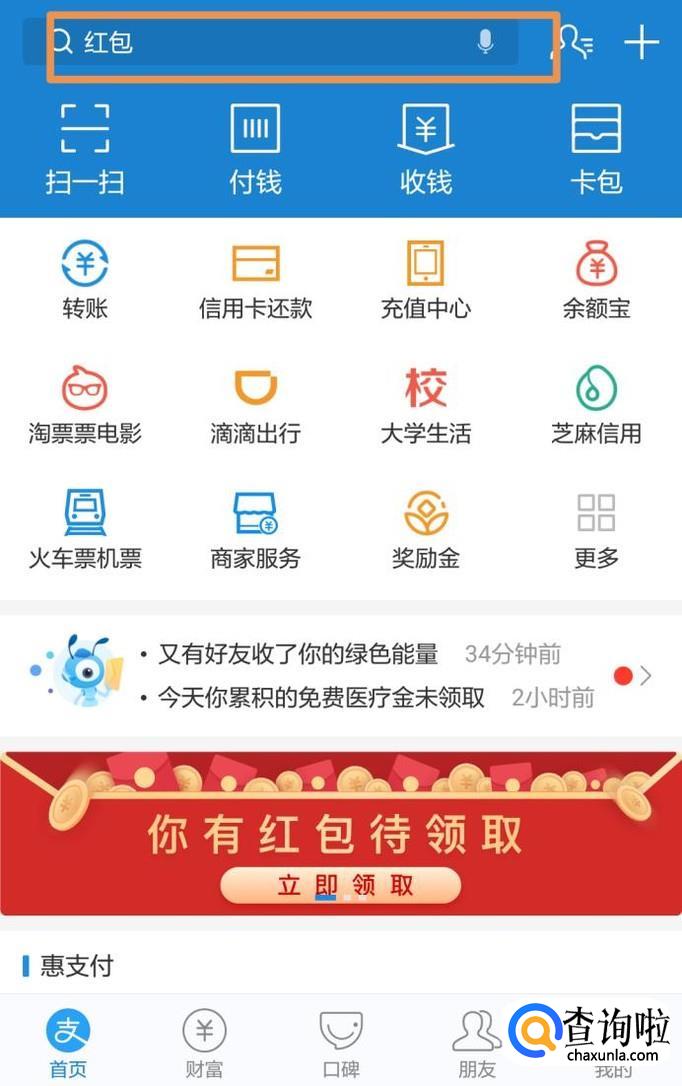
Task: Open the contacts icon in top bar
Action: pyautogui.click(x=573, y=42)
